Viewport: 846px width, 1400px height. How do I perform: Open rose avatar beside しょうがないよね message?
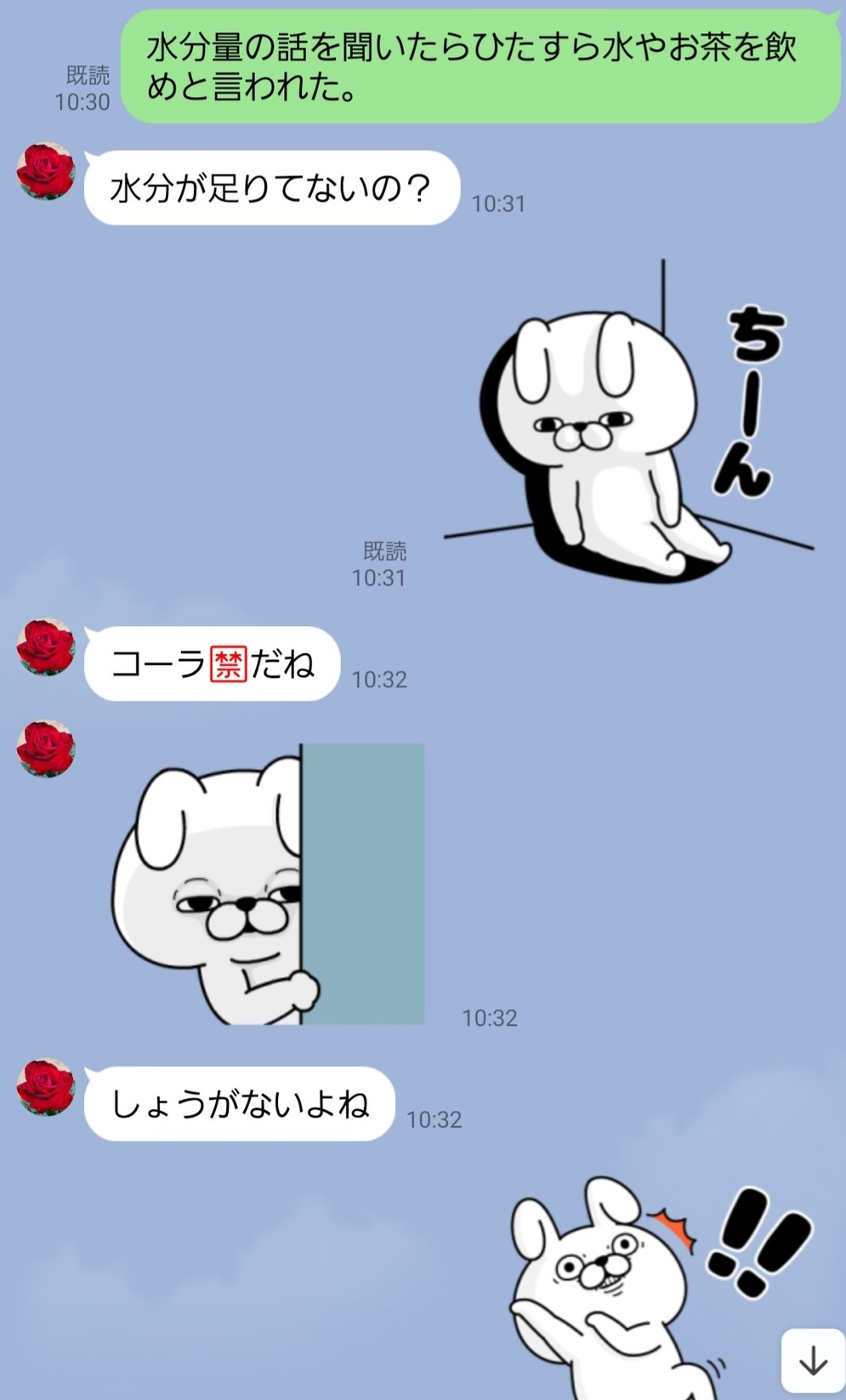click(46, 1088)
